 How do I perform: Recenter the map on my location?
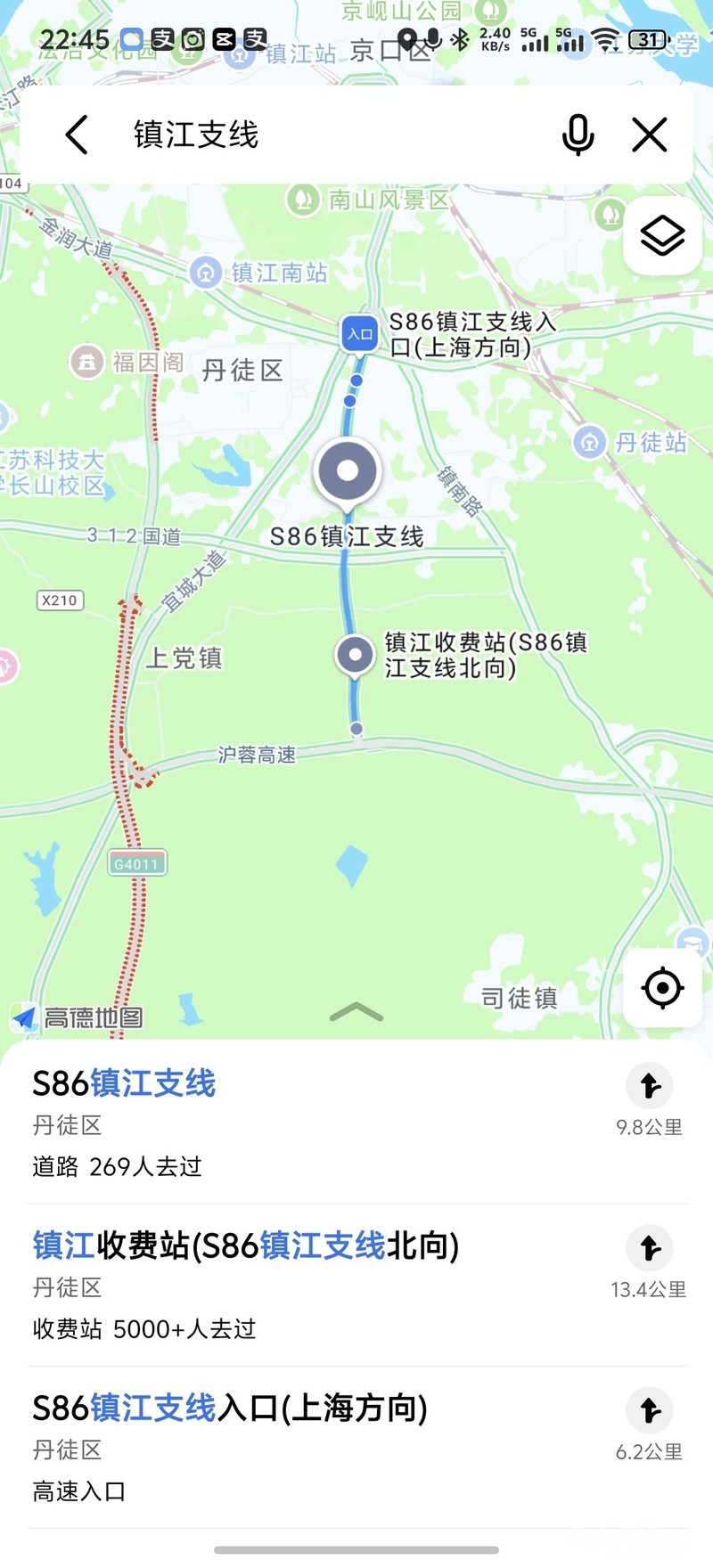point(662,988)
